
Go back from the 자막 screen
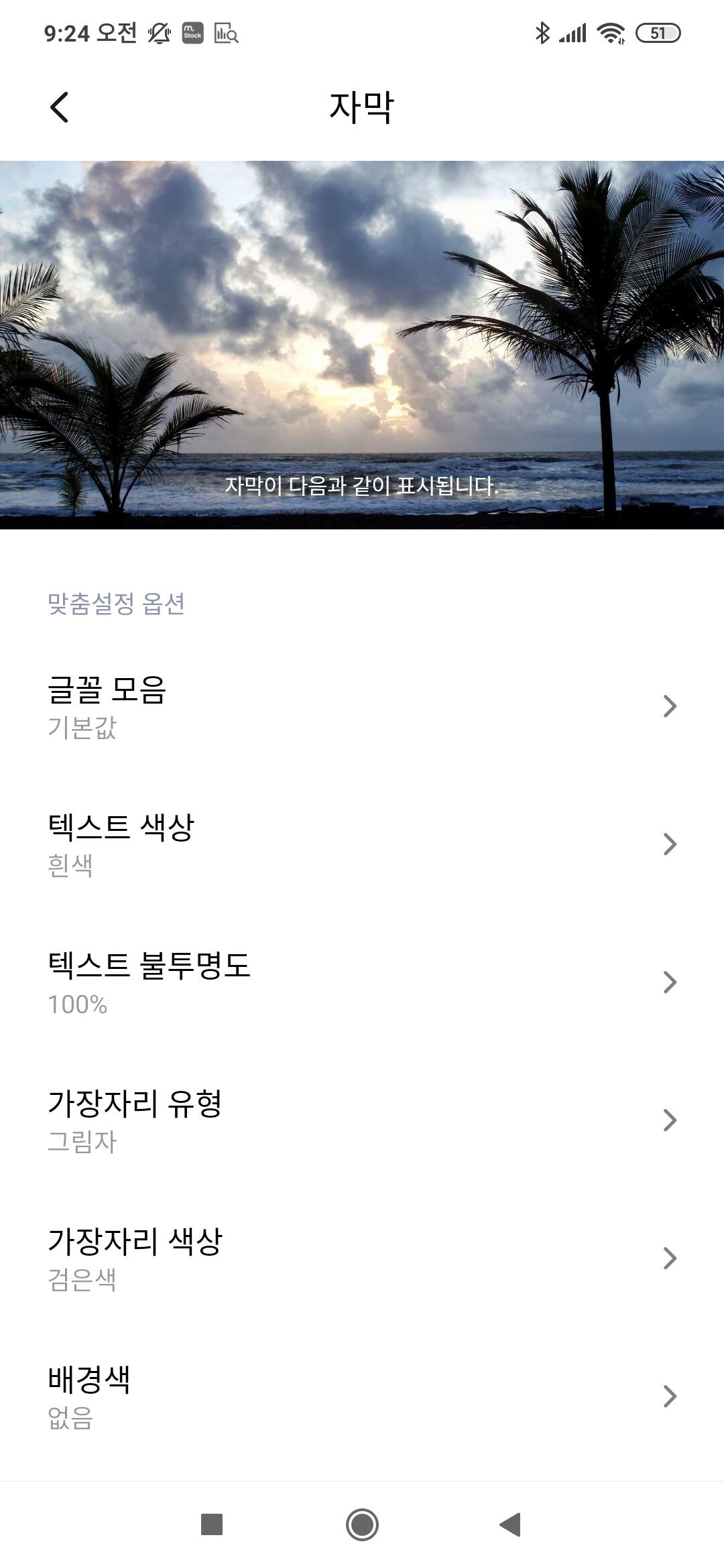coord(59,107)
